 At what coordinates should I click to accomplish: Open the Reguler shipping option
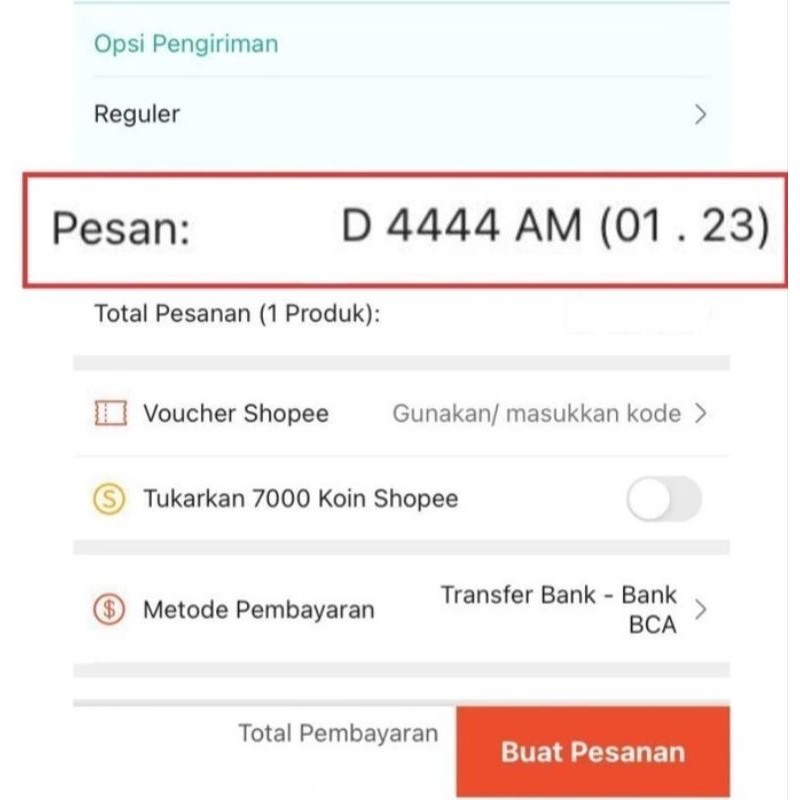point(401,114)
